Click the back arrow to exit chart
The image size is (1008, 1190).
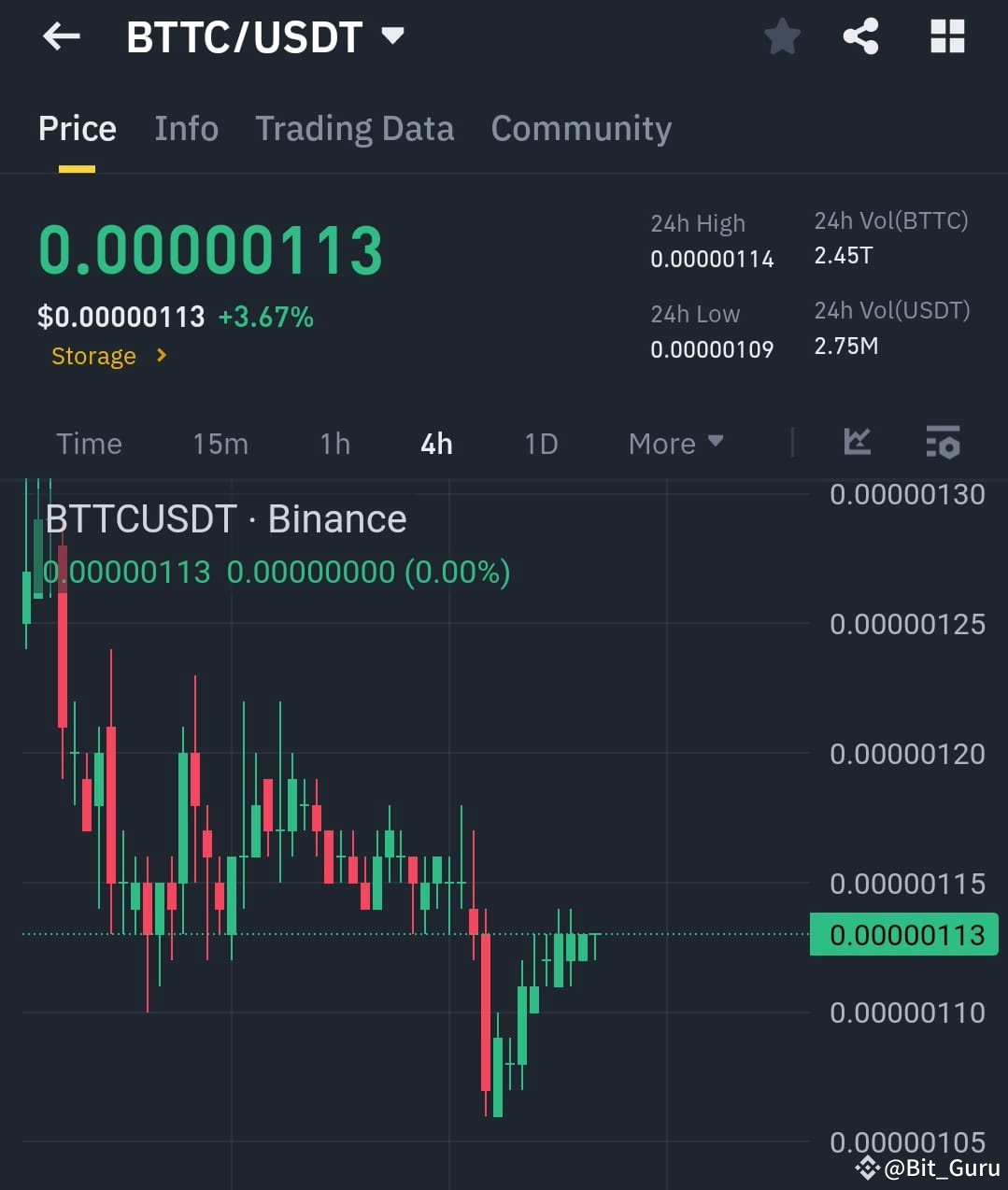point(60,36)
